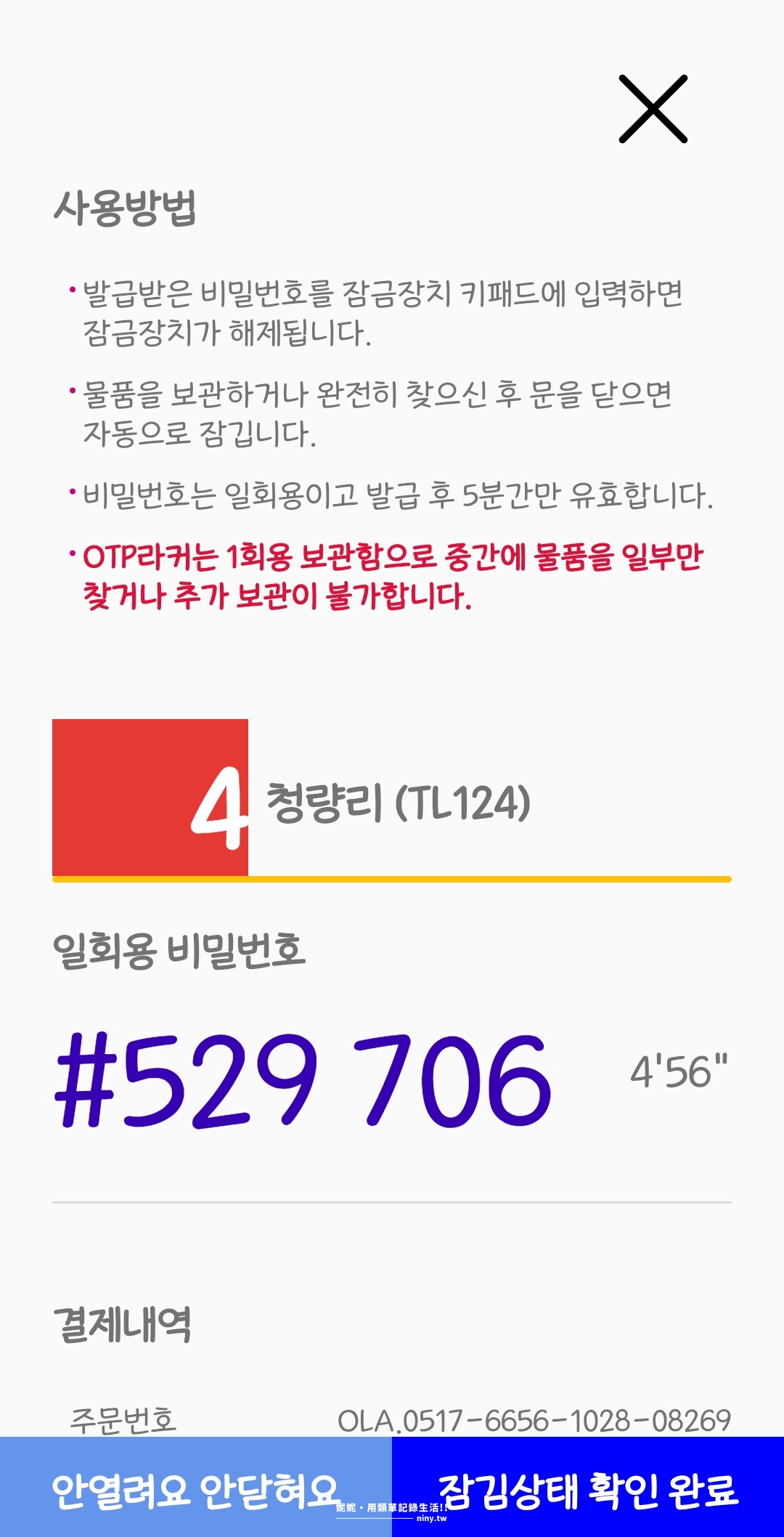Close the locker usage instructions screen

[x=653, y=109]
